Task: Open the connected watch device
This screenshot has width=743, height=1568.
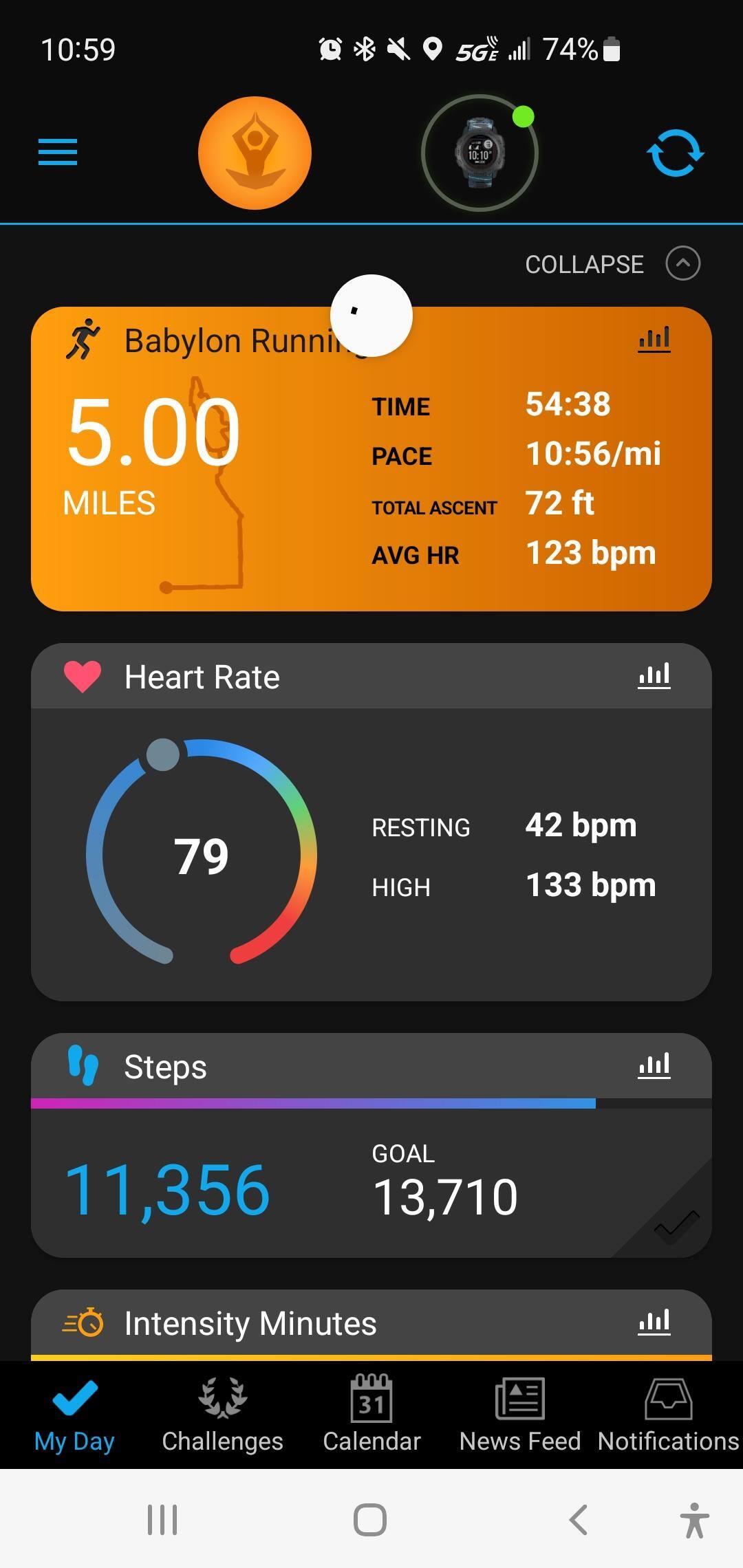Action: pos(480,153)
